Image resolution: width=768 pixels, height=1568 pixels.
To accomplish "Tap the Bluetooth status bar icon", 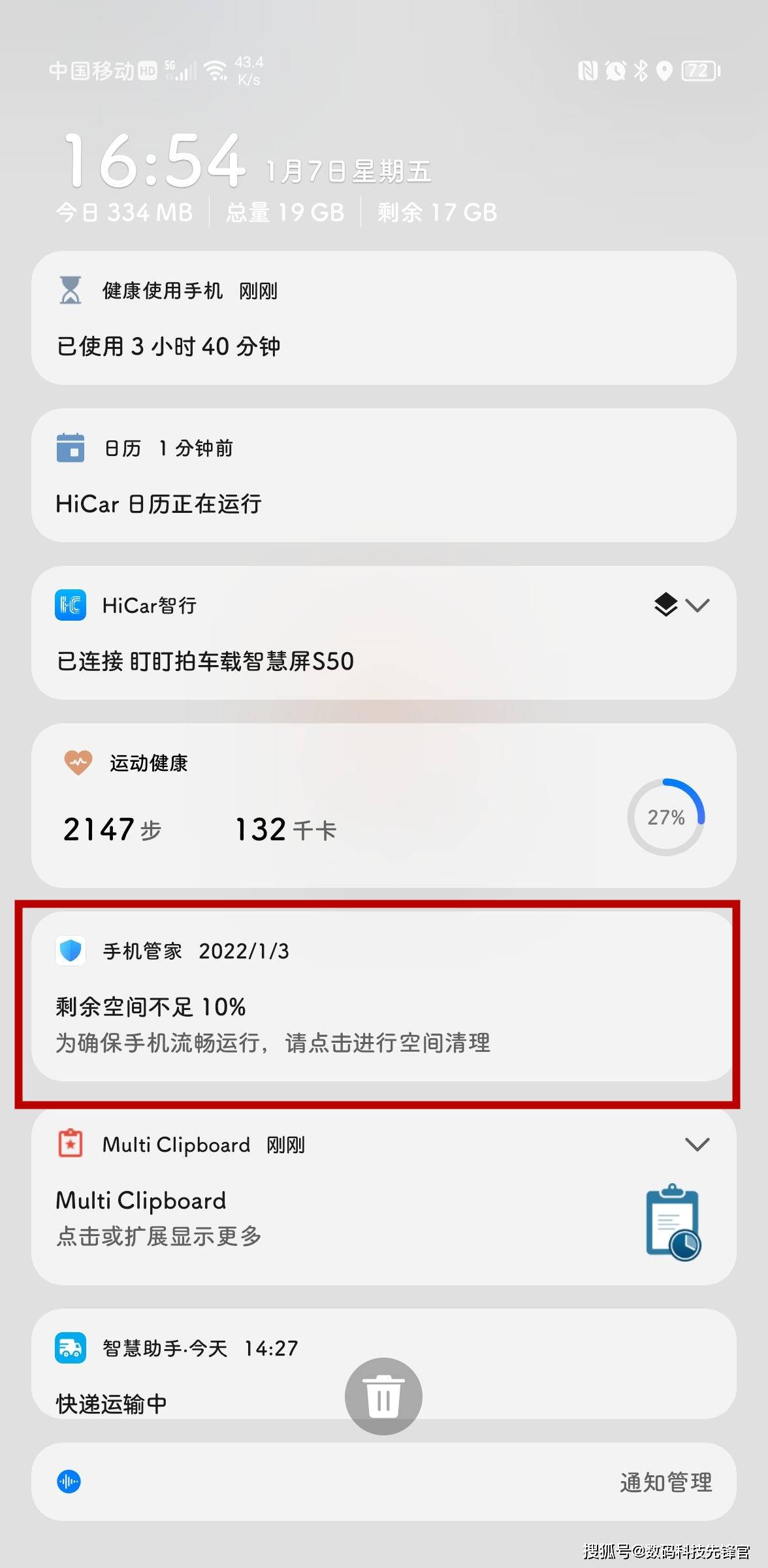I will (x=641, y=72).
